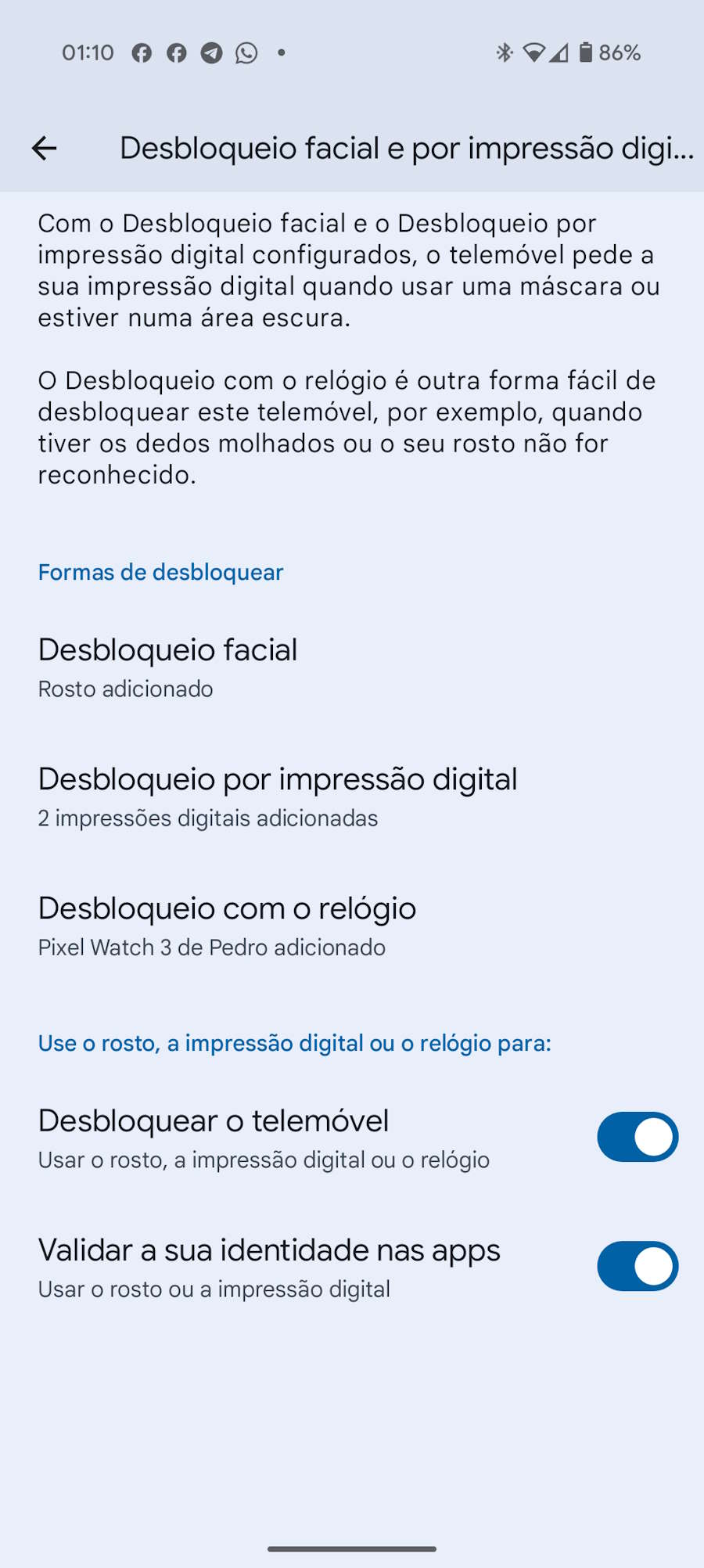Image resolution: width=704 pixels, height=1568 pixels.
Task: Open Desbloqueio com o relógio
Action: pos(227,925)
